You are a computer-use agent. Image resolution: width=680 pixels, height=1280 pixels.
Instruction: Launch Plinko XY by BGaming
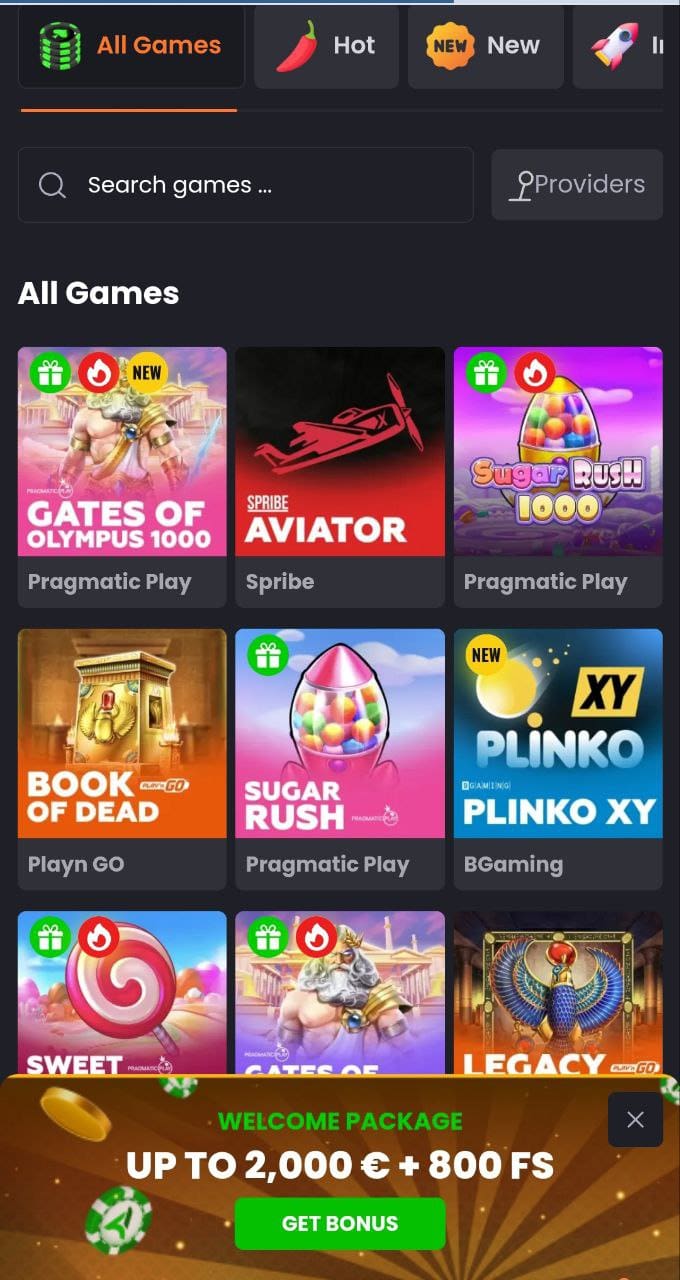pyautogui.click(x=558, y=734)
